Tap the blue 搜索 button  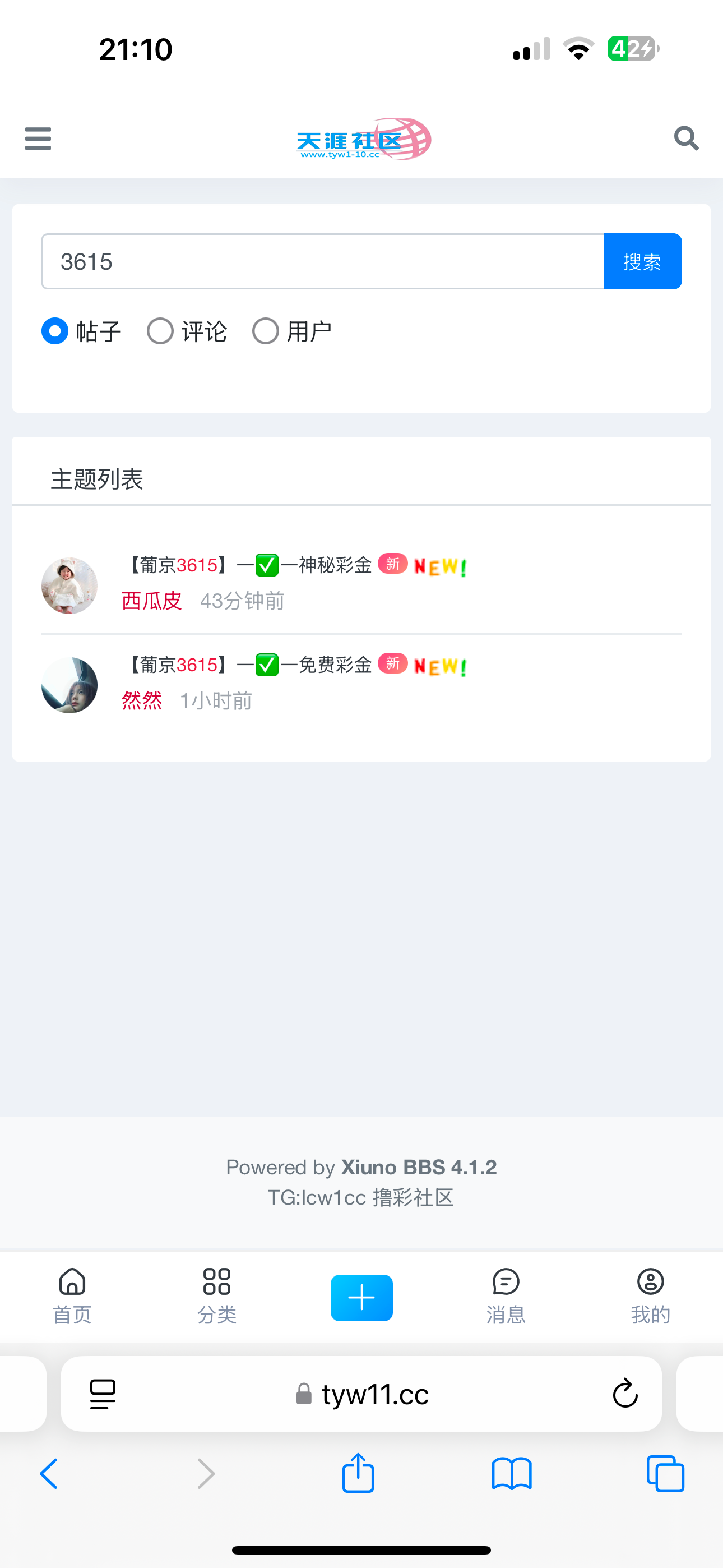pos(642,262)
